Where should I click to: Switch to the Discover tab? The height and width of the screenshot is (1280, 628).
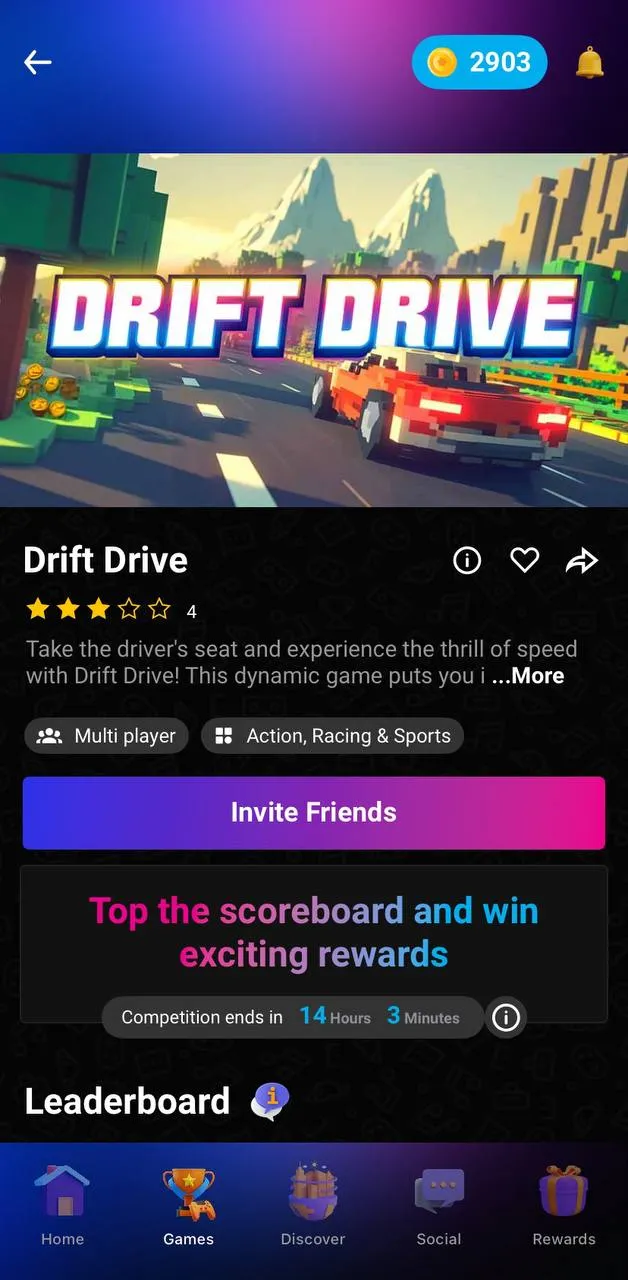coord(313,1206)
